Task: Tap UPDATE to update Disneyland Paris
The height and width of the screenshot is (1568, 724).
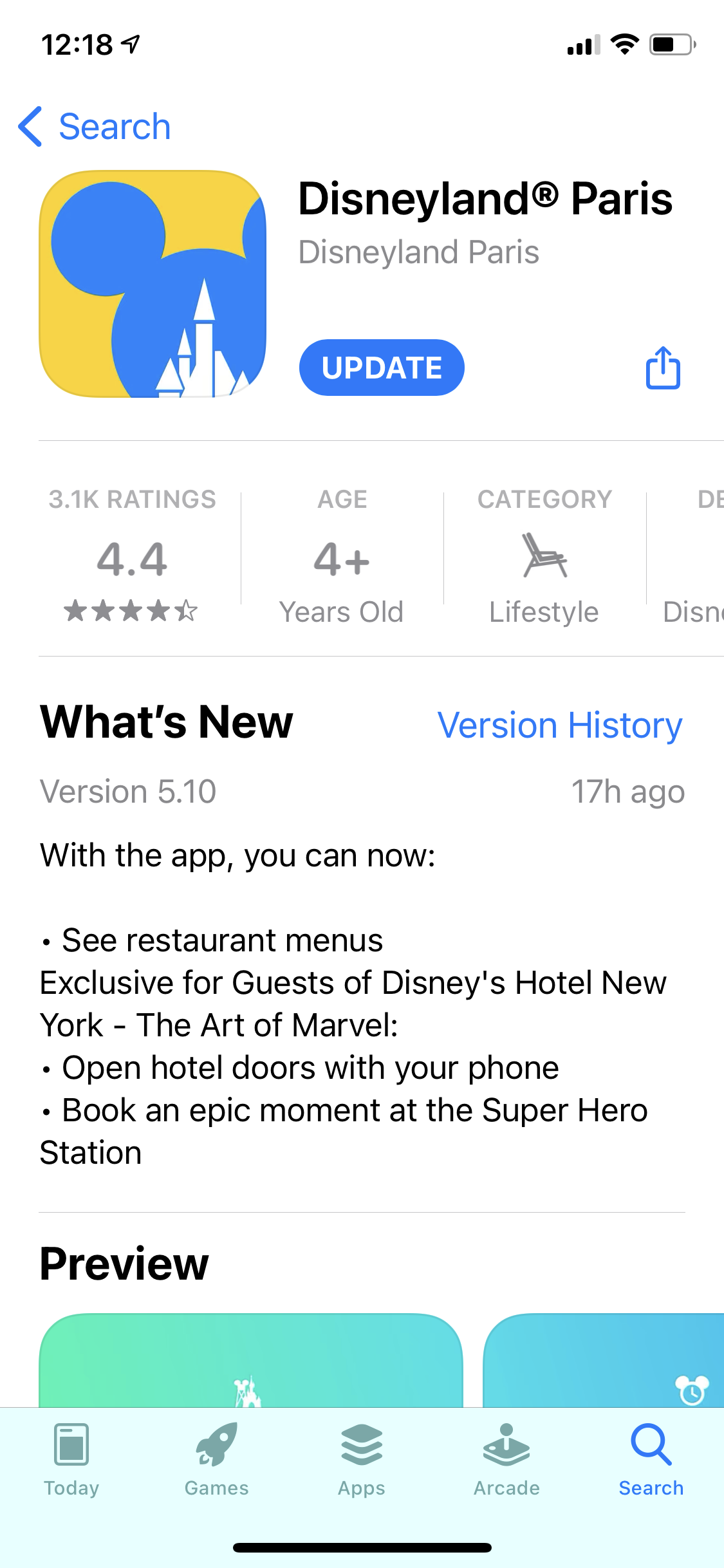Action: click(x=382, y=368)
